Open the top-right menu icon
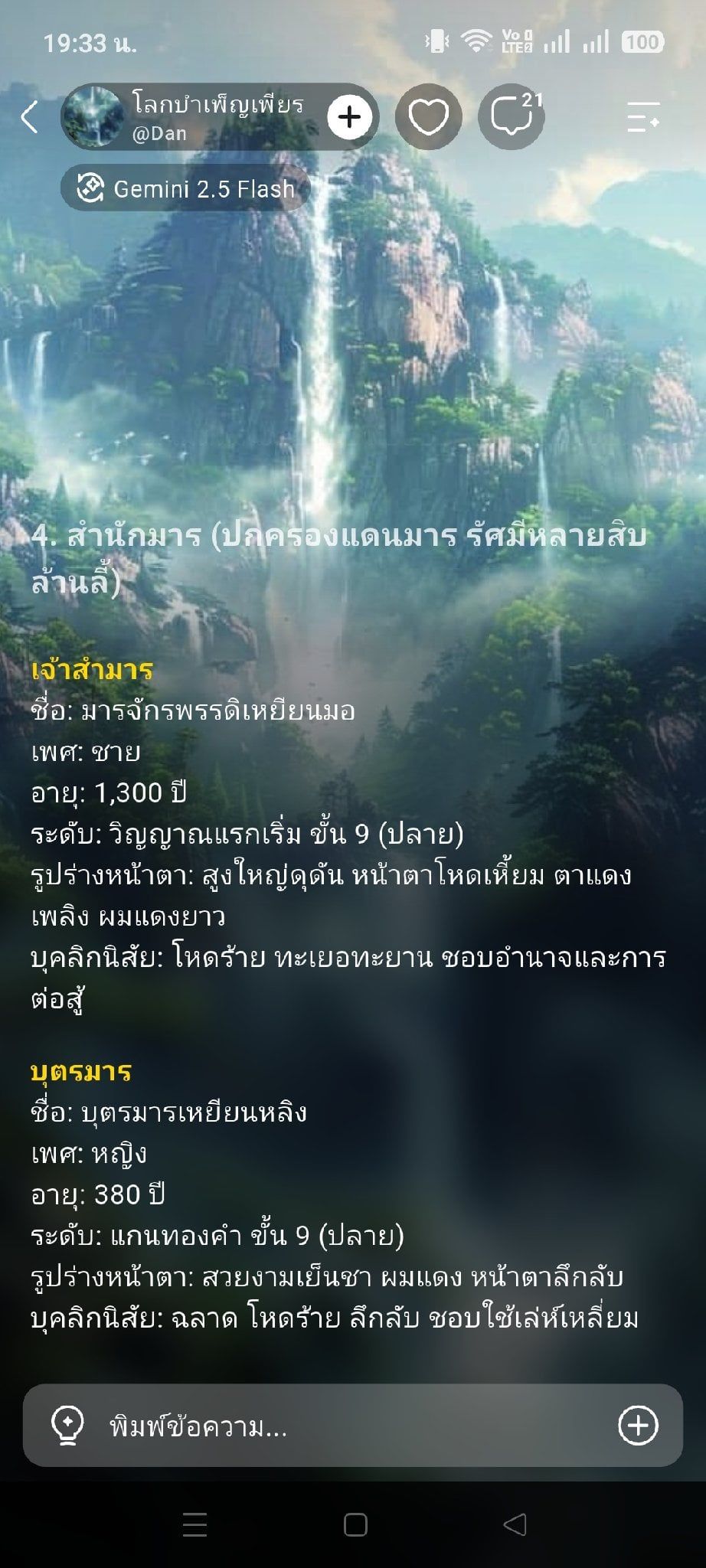 click(x=642, y=117)
